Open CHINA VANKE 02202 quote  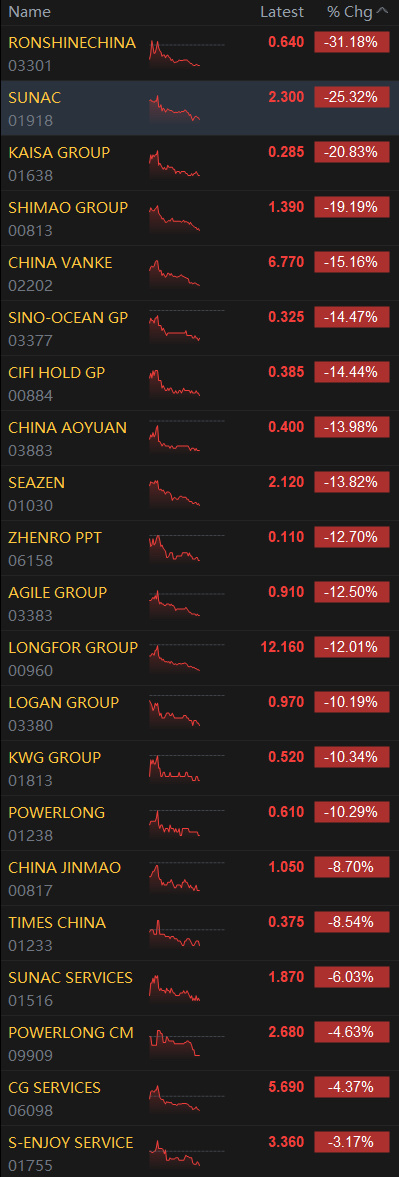click(200, 272)
